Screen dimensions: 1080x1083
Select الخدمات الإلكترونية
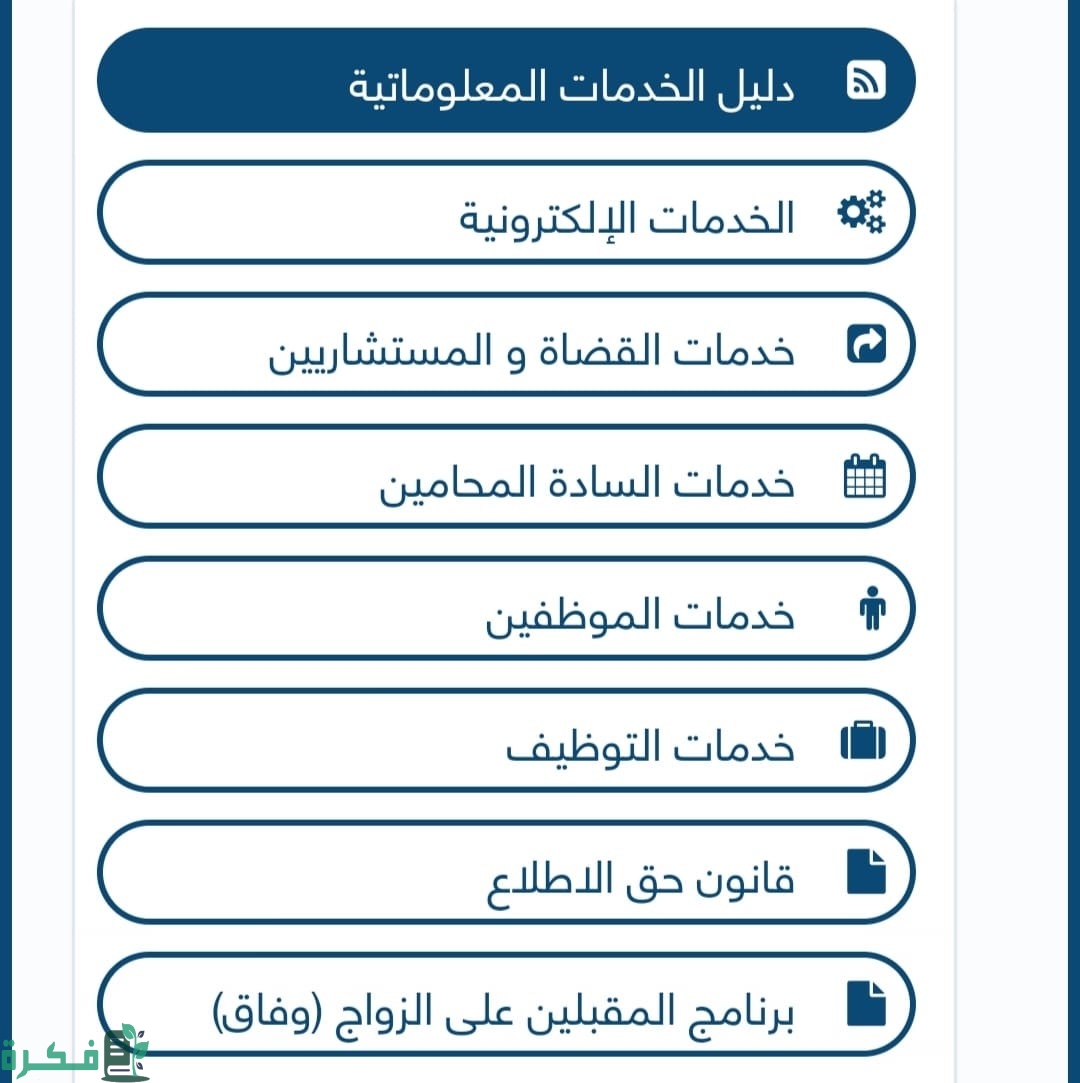[x=506, y=213]
